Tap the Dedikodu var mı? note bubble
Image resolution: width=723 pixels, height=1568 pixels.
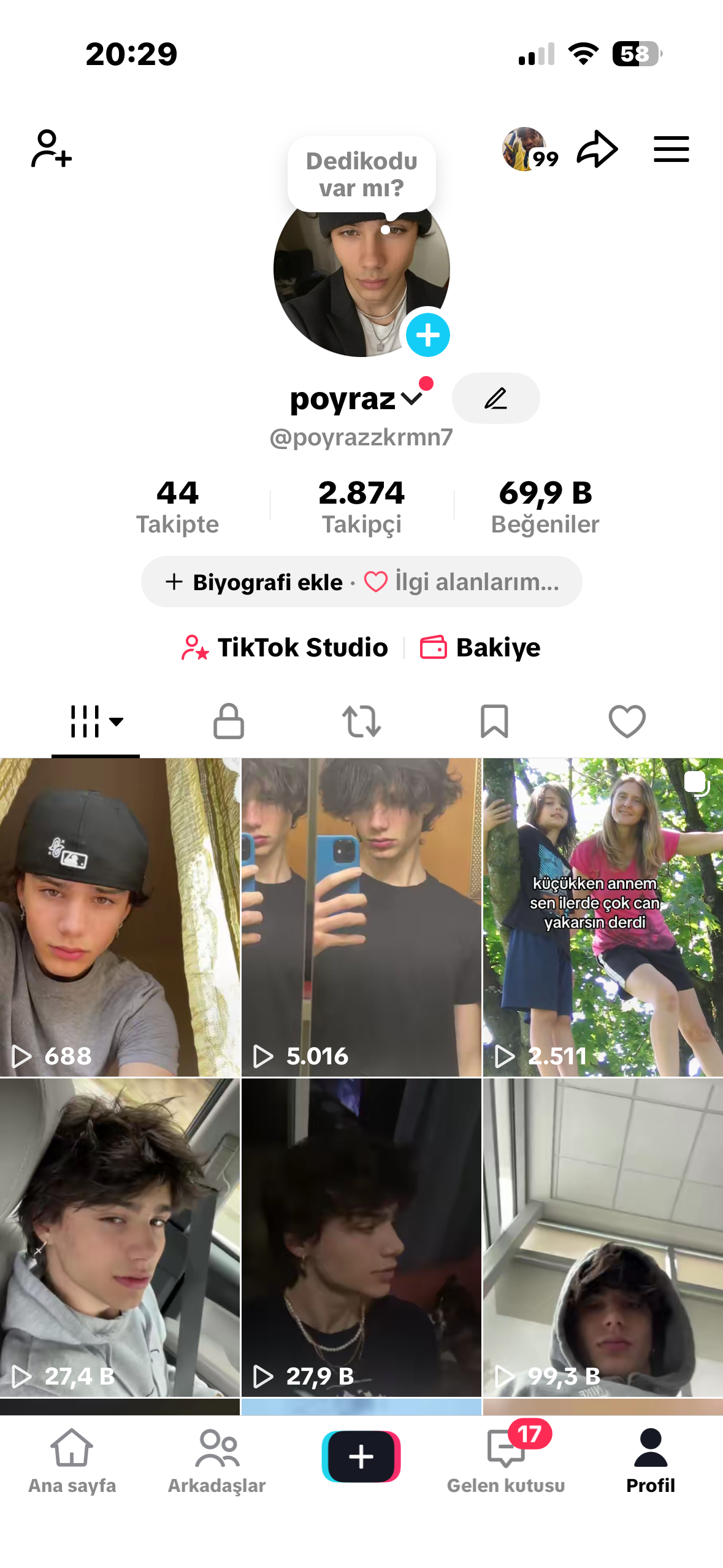(x=361, y=175)
